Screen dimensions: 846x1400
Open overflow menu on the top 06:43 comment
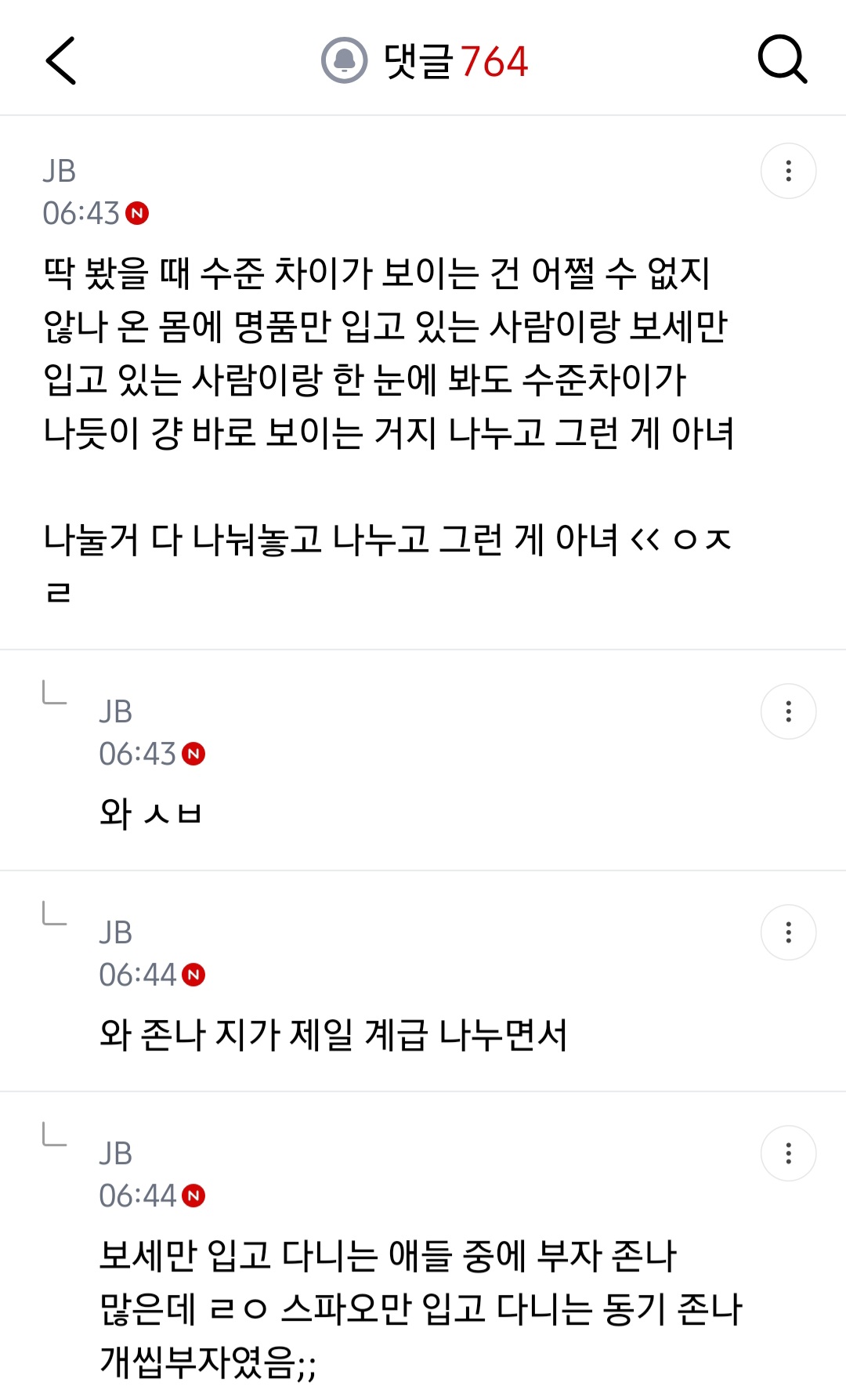[x=788, y=171]
